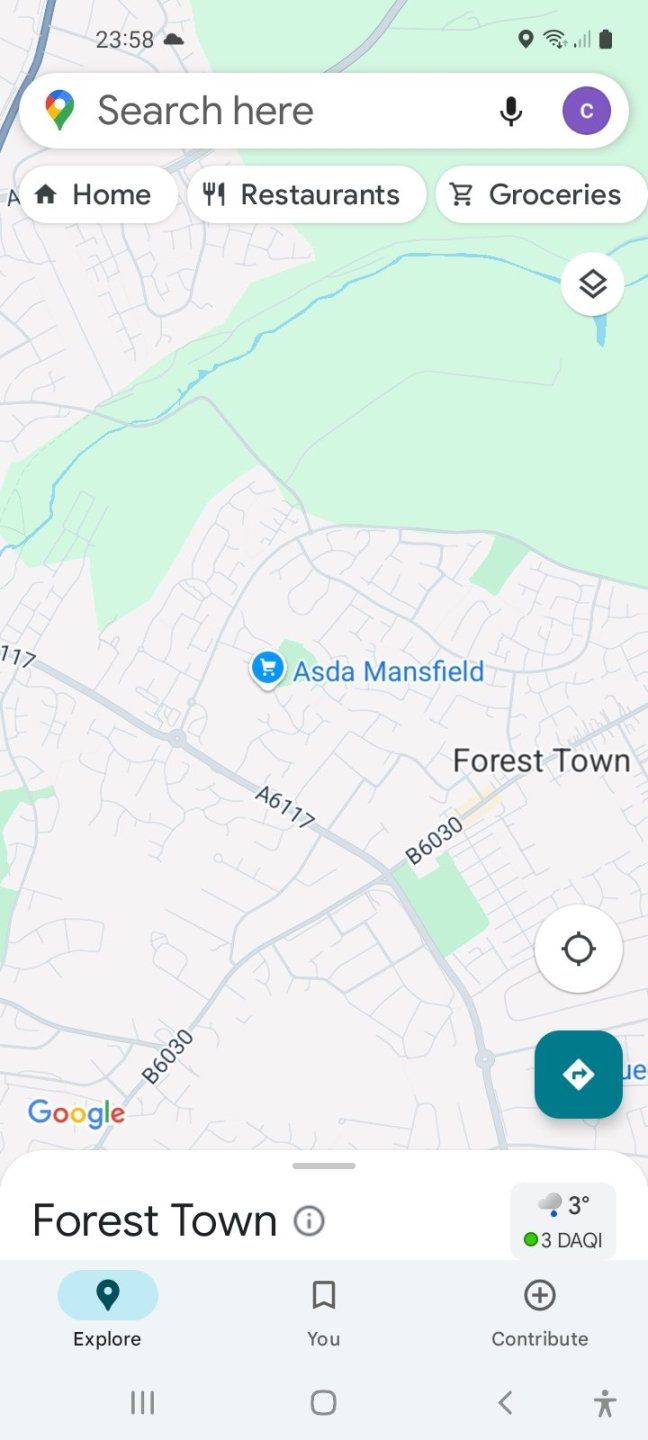
Task: Open the directions button
Action: 578,1074
